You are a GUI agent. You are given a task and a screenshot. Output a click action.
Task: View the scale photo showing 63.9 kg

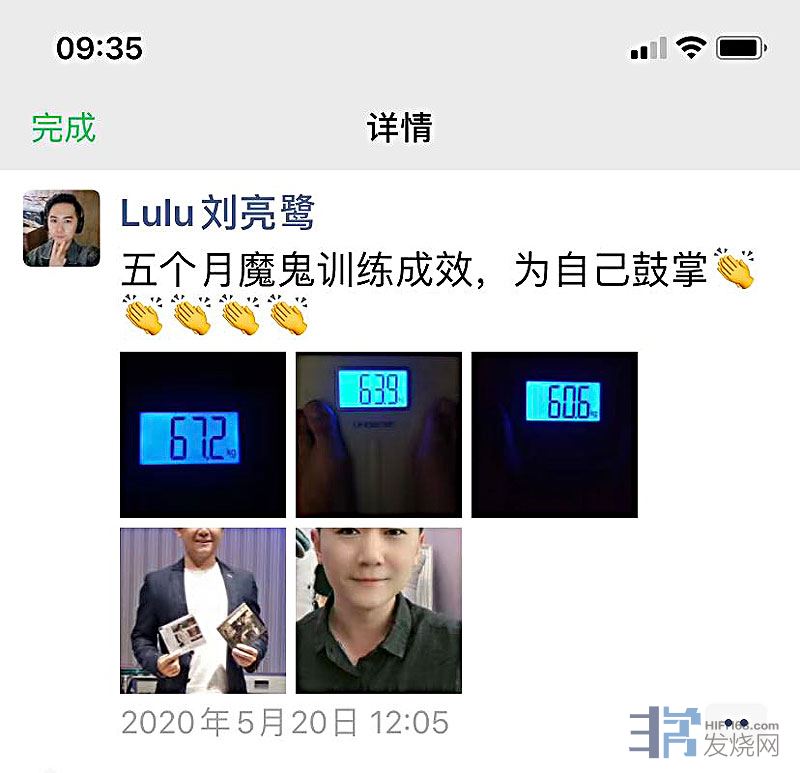tap(378, 434)
